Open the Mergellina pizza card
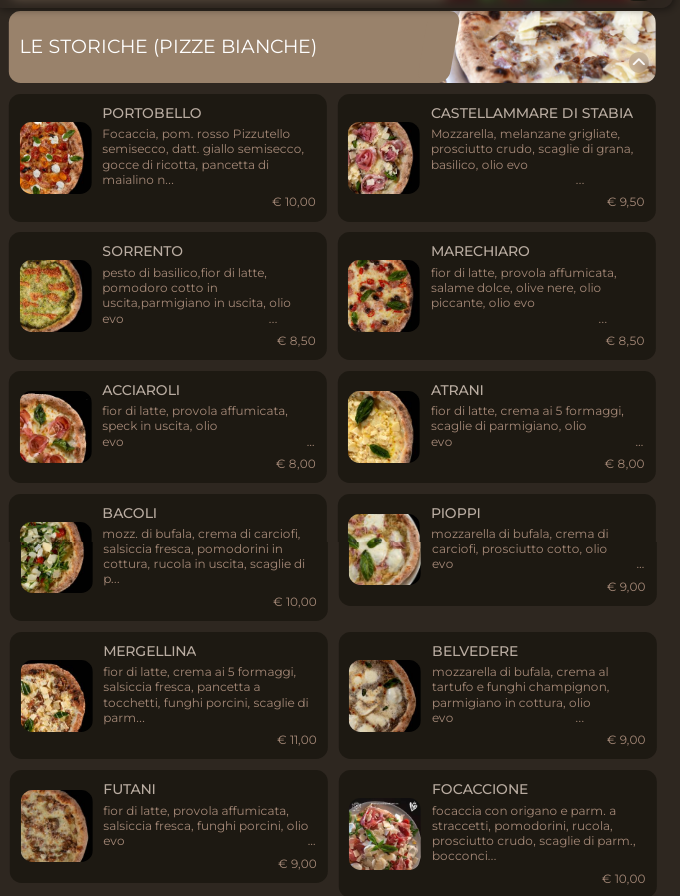Screen dimensions: 680x896 pyautogui.click(x=168, y=695)
